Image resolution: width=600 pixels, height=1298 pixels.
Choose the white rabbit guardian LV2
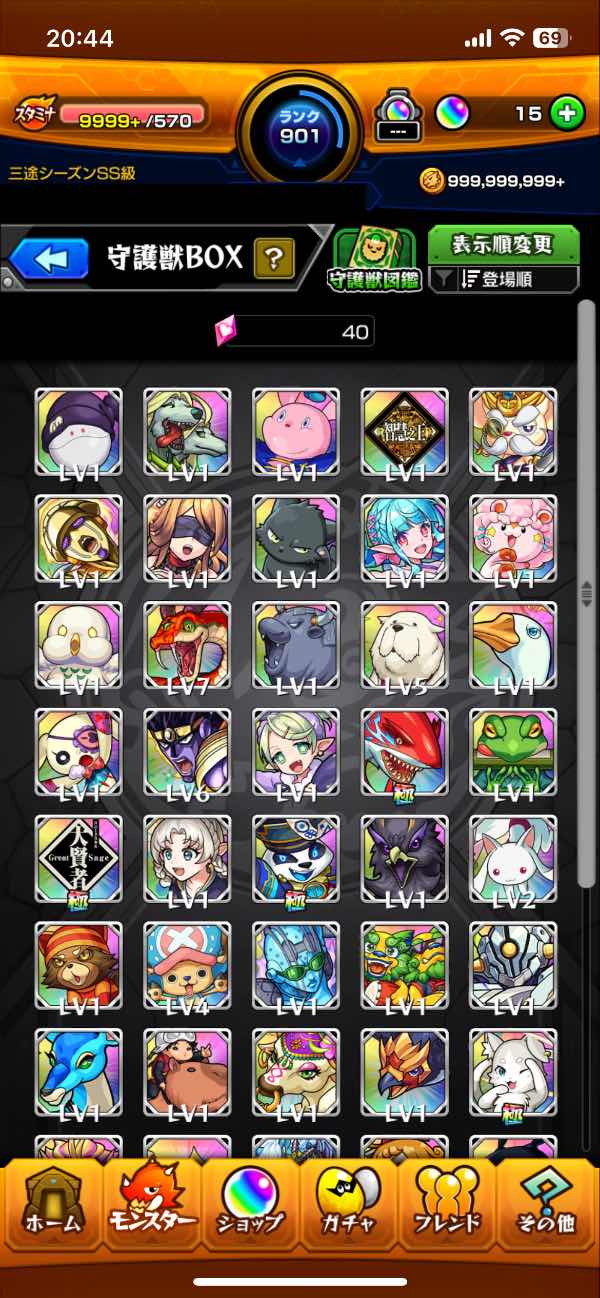[513, 859]
